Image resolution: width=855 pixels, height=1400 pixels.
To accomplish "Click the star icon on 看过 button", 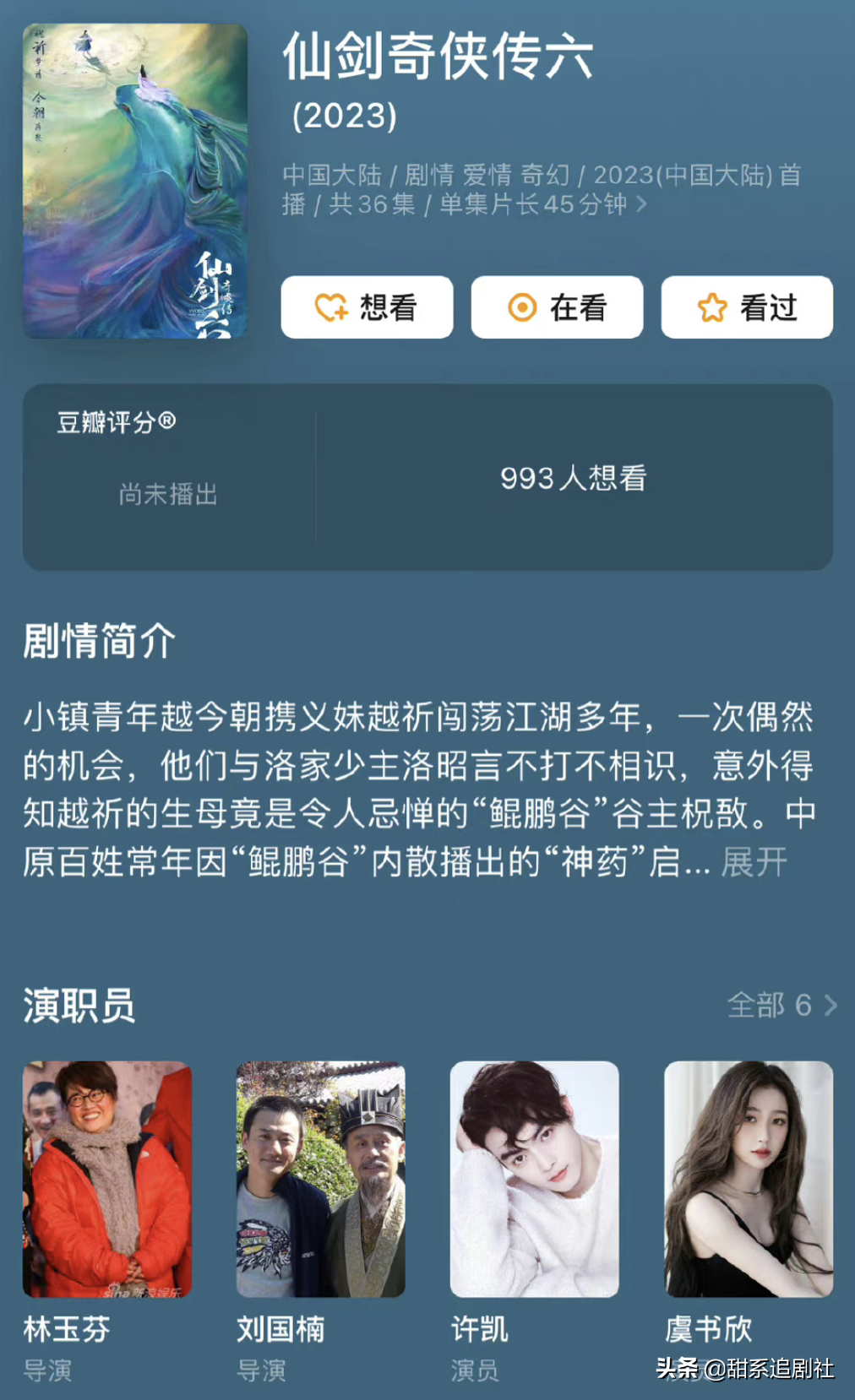I will 712,308.
